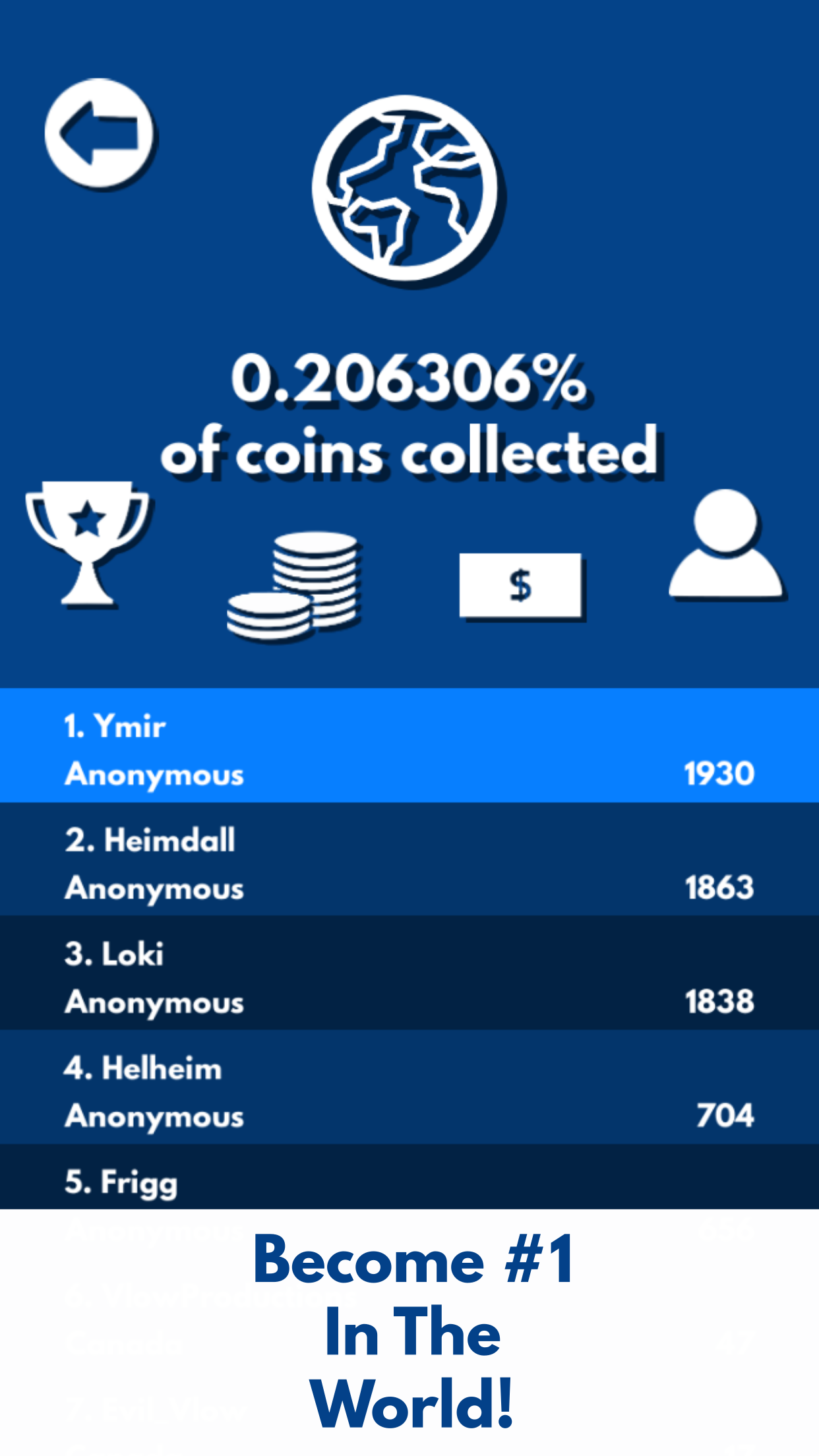
Task: Switch to the coin stacks tab
Action: [294, 586]
